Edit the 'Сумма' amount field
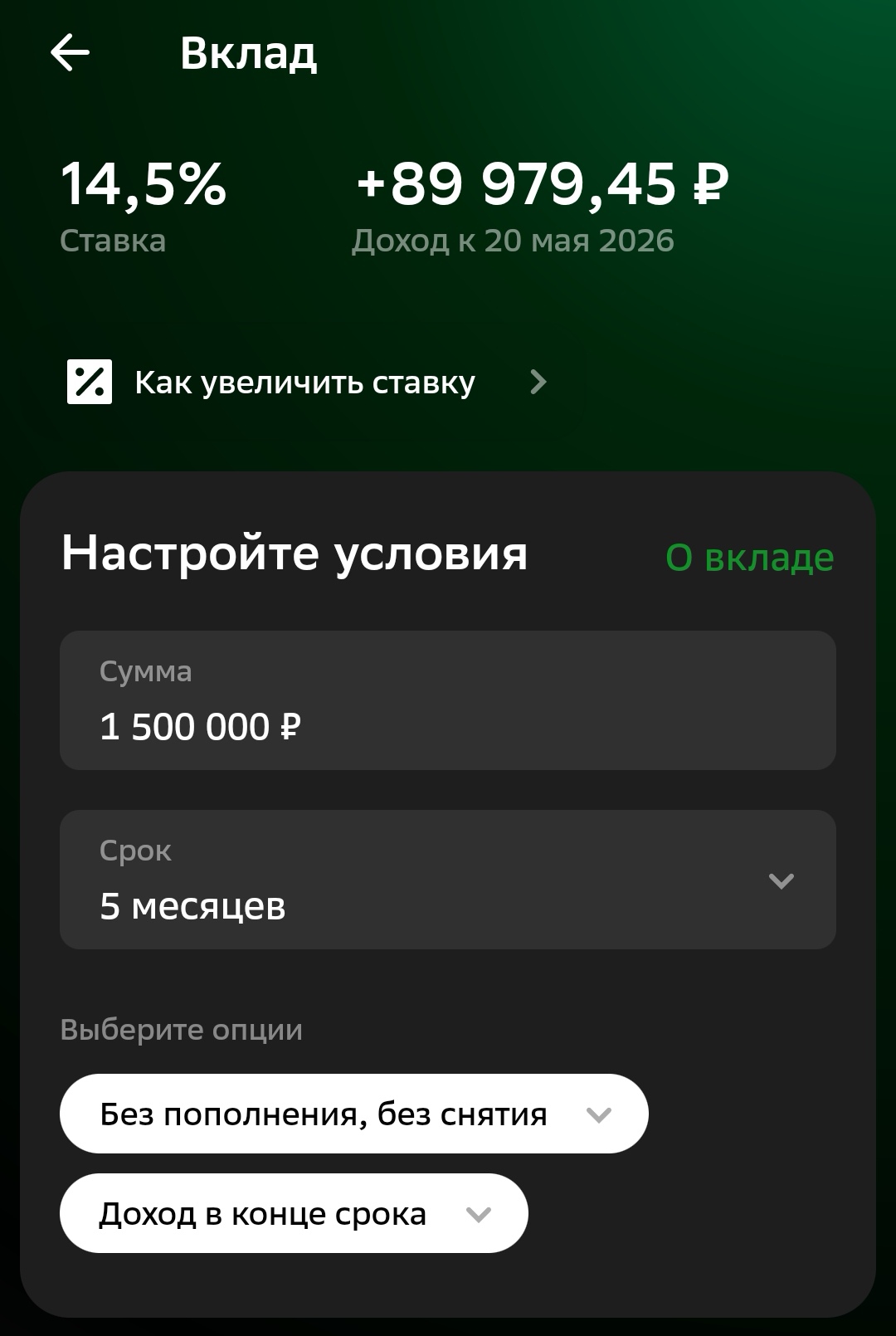 pyautogui.click(x=447, y=701)
